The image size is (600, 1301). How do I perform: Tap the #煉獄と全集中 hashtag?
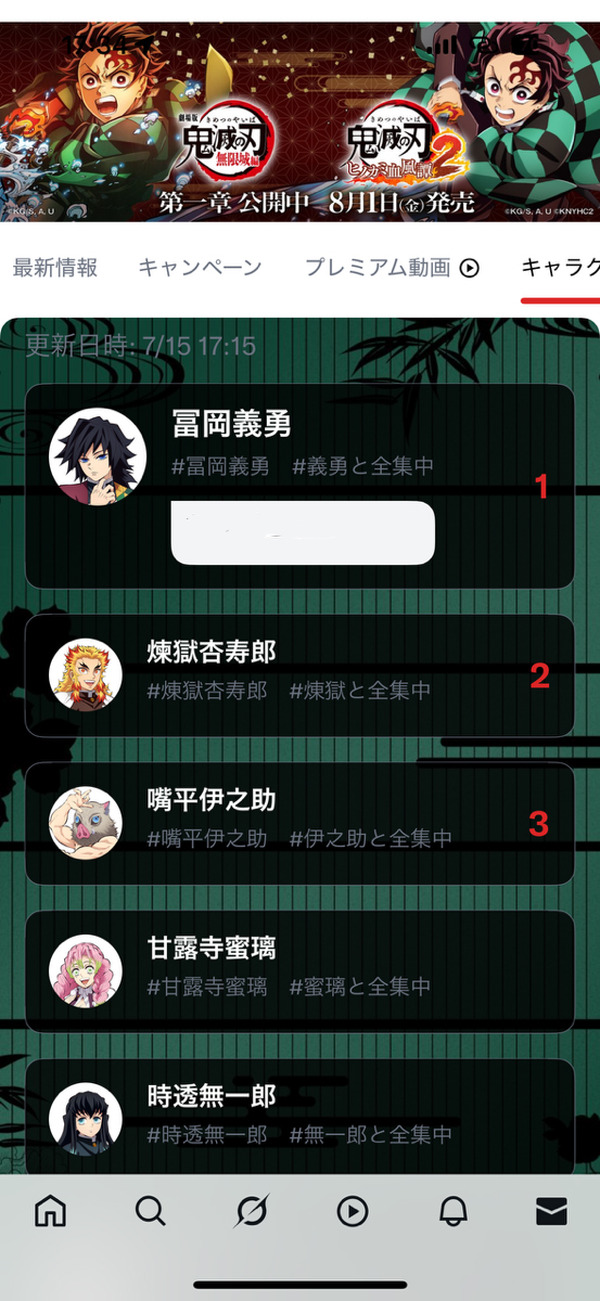coord(360,691)
